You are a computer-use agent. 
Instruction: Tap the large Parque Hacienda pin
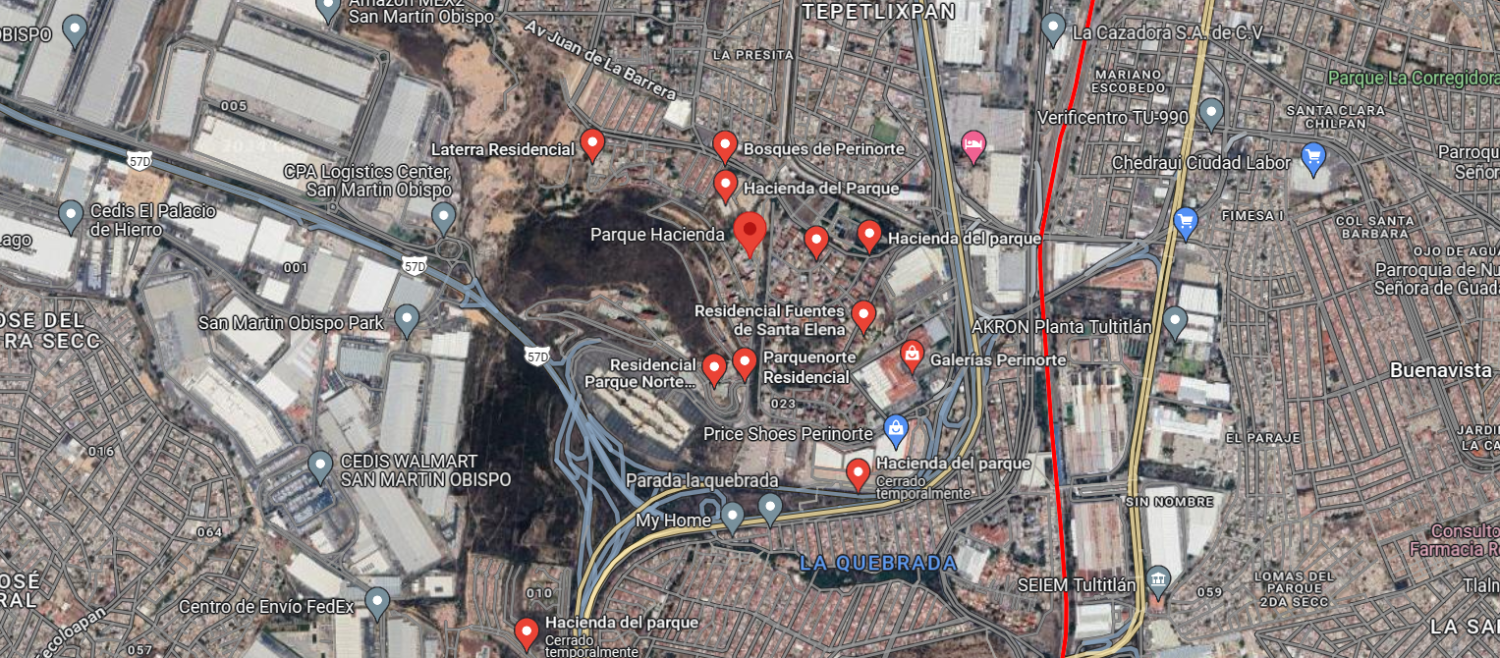tap(750, 234)
